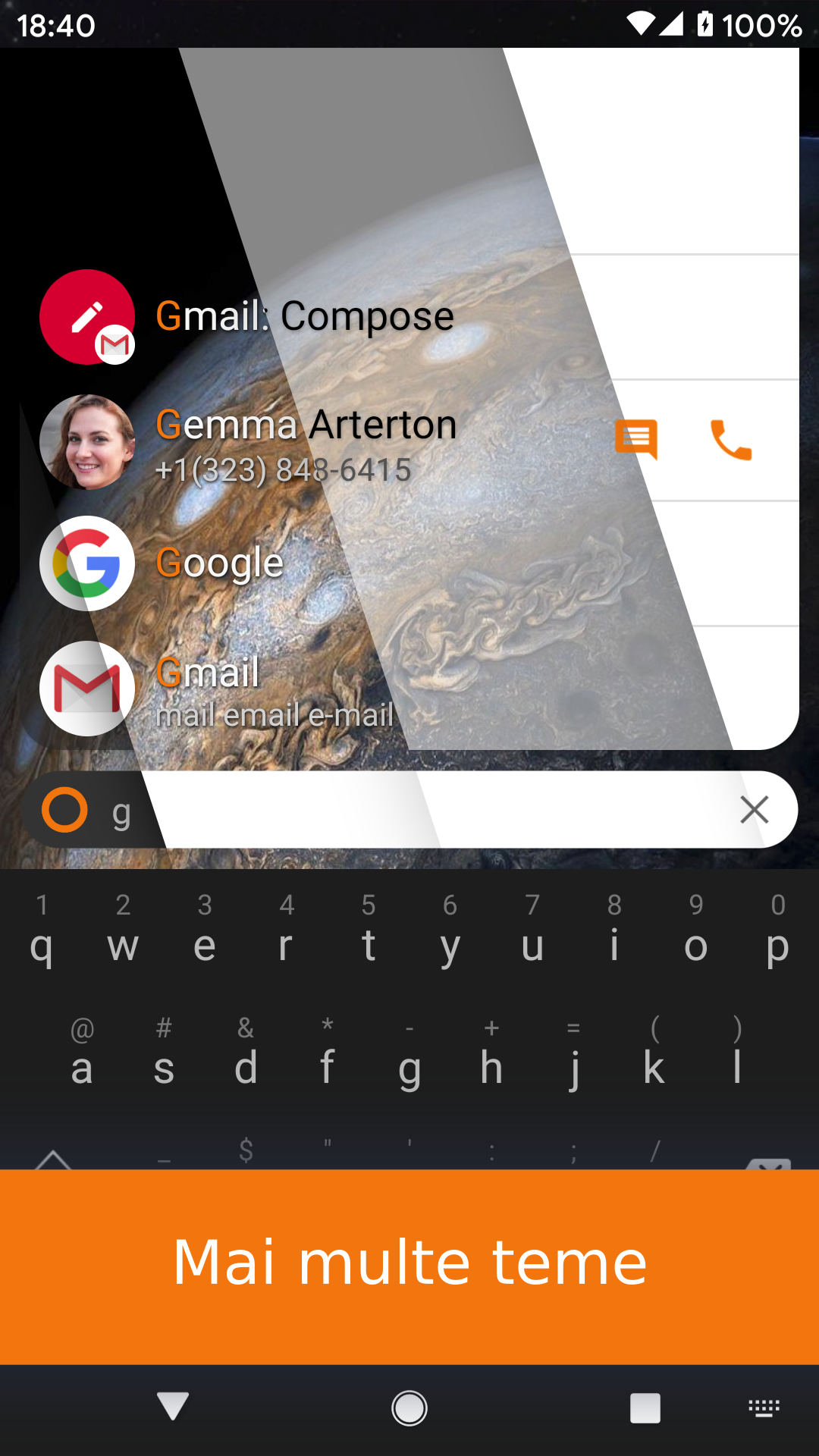Open the orange launcher circle icon
Viewport: 819px width, 1456px height.
click(x=64, y=810)
